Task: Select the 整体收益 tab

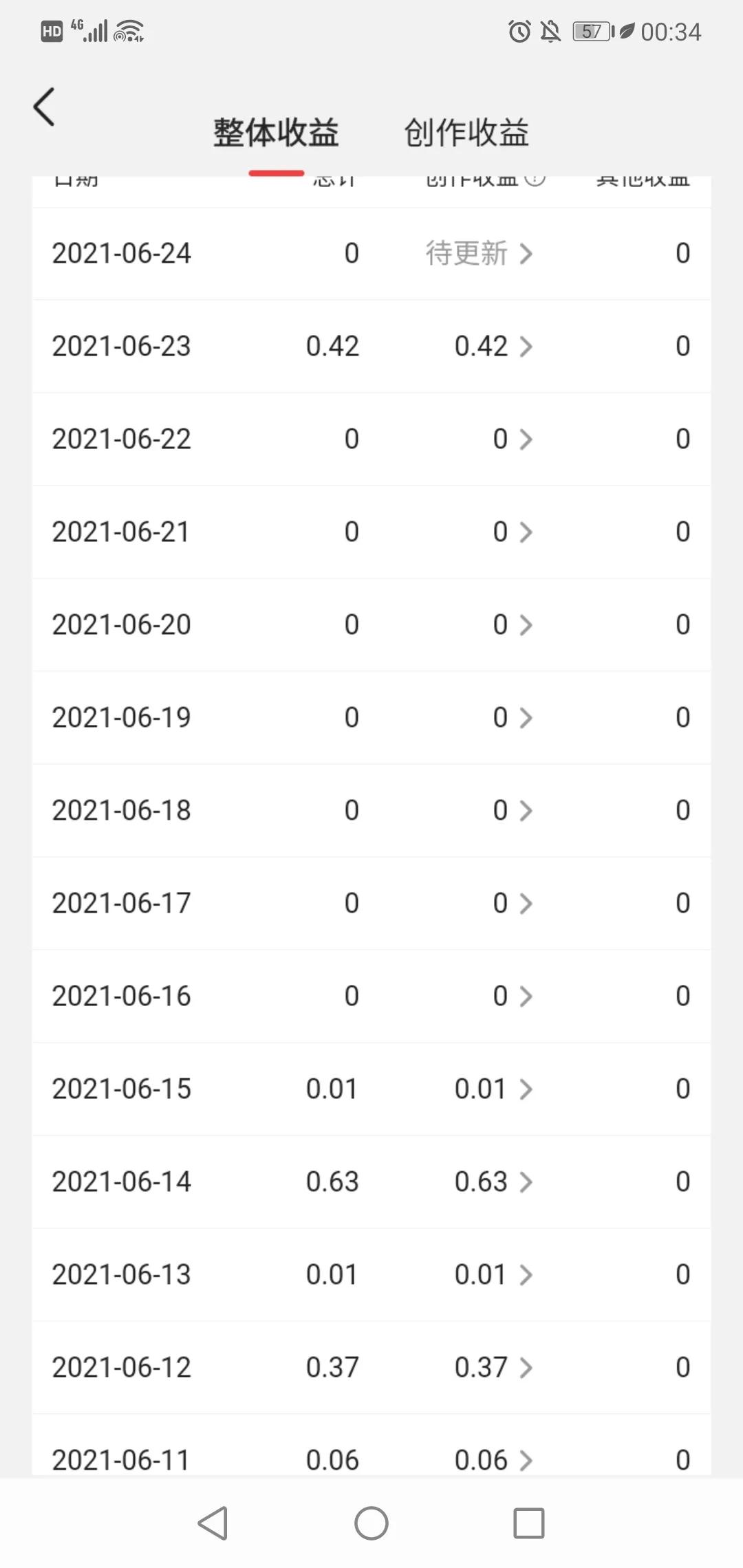Action: tap(276, 132)
